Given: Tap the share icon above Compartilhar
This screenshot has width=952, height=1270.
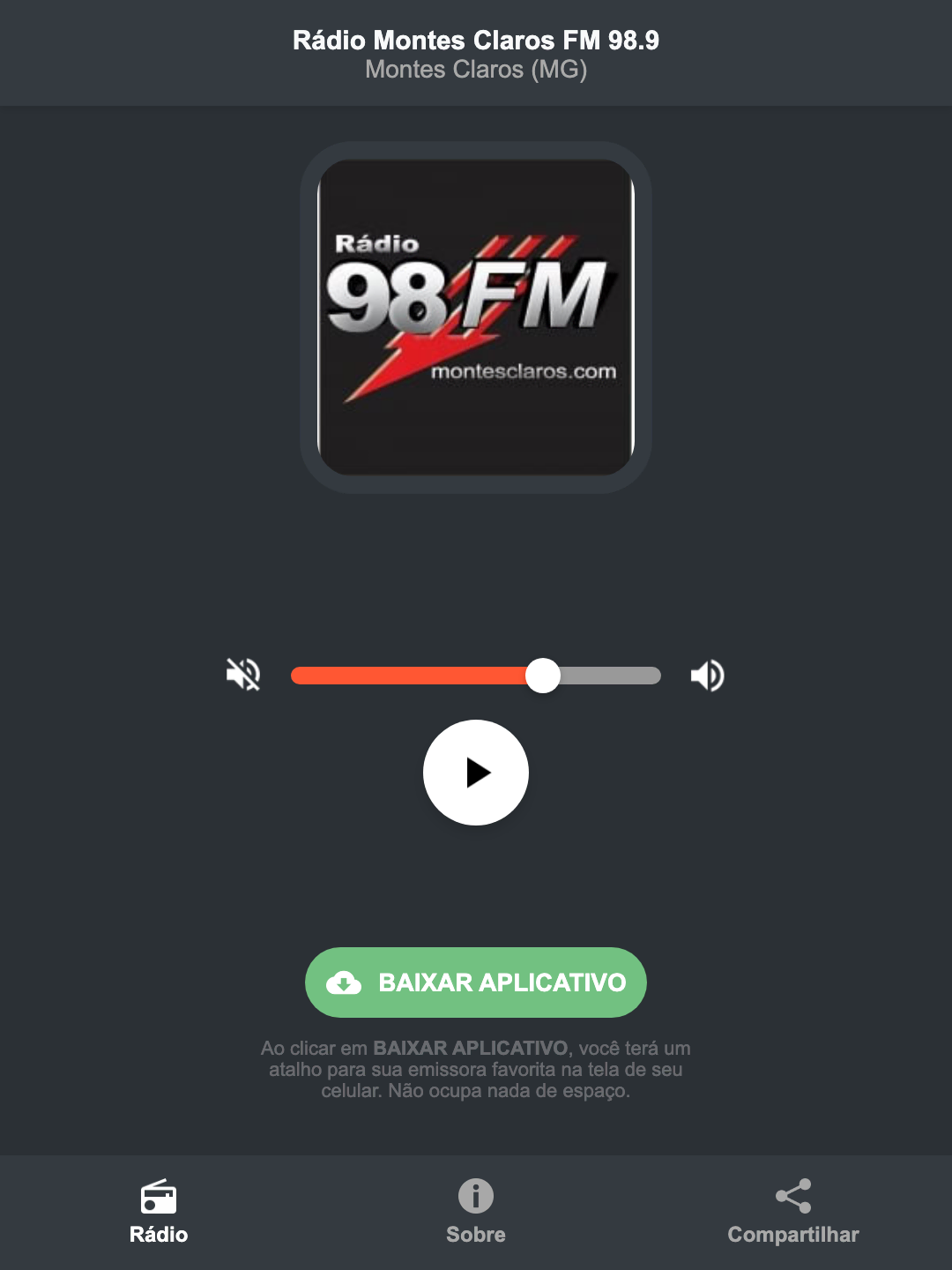Looking at the screenshot, I should tap(792, 1197).
